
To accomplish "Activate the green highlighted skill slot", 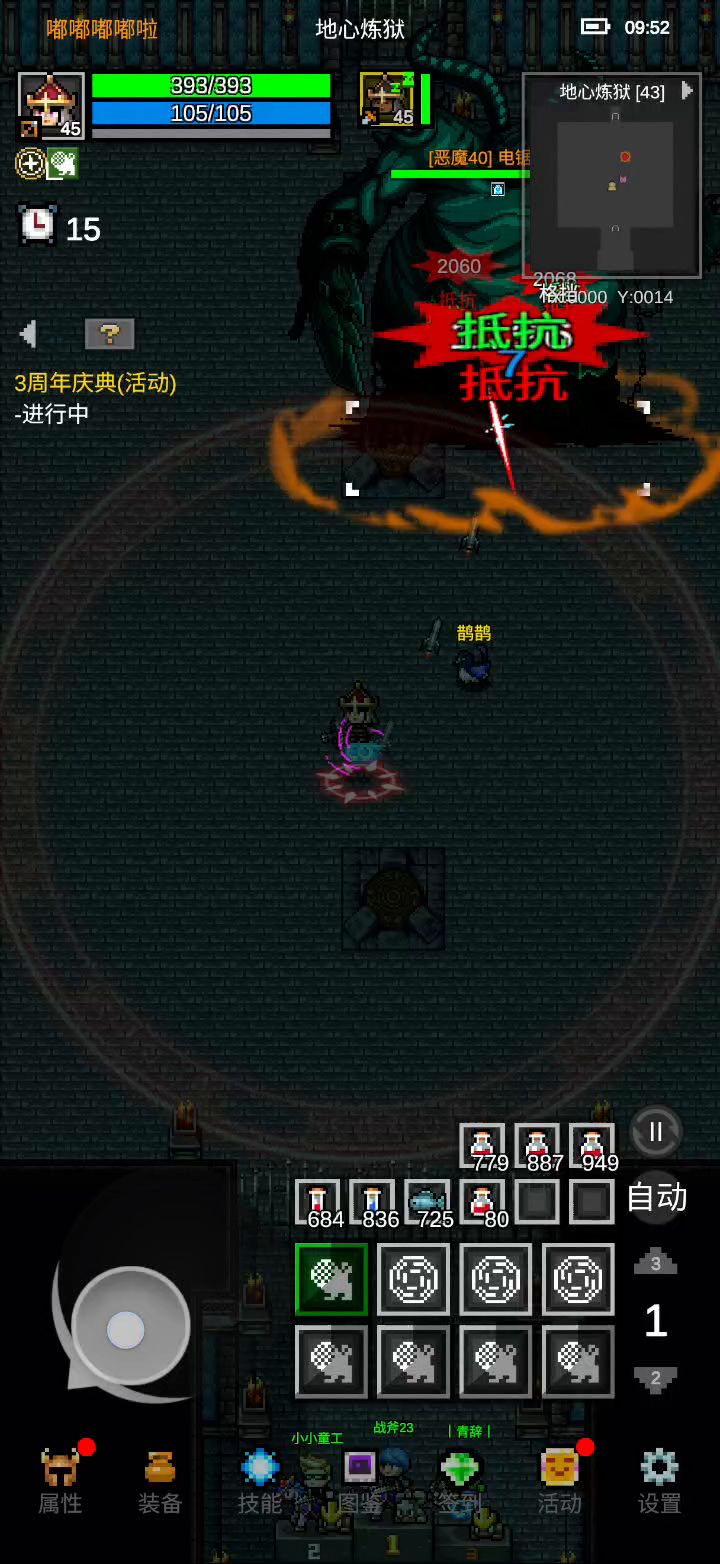I will (x=331, y=1279).
